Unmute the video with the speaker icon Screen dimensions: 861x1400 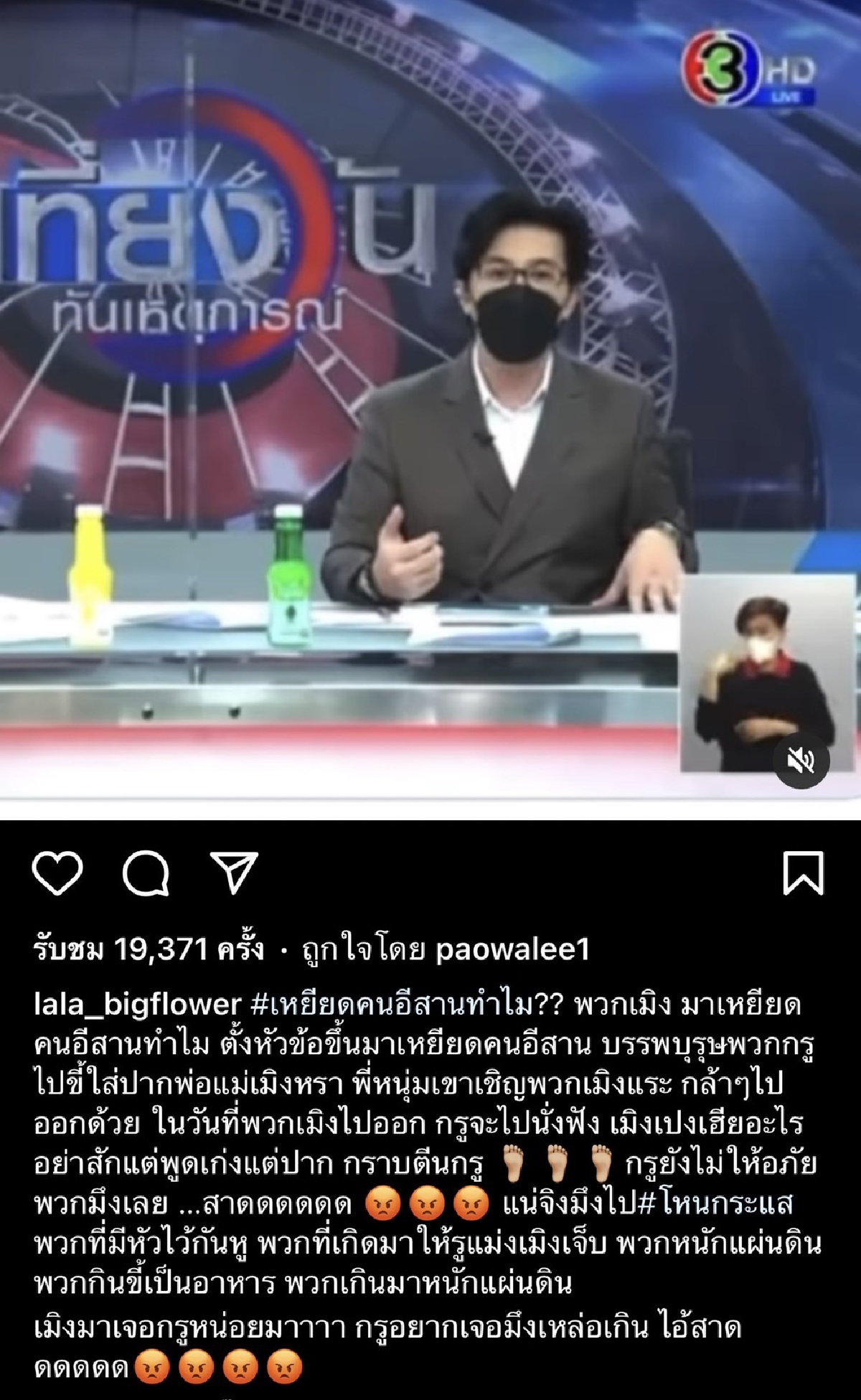coord(801,761)
